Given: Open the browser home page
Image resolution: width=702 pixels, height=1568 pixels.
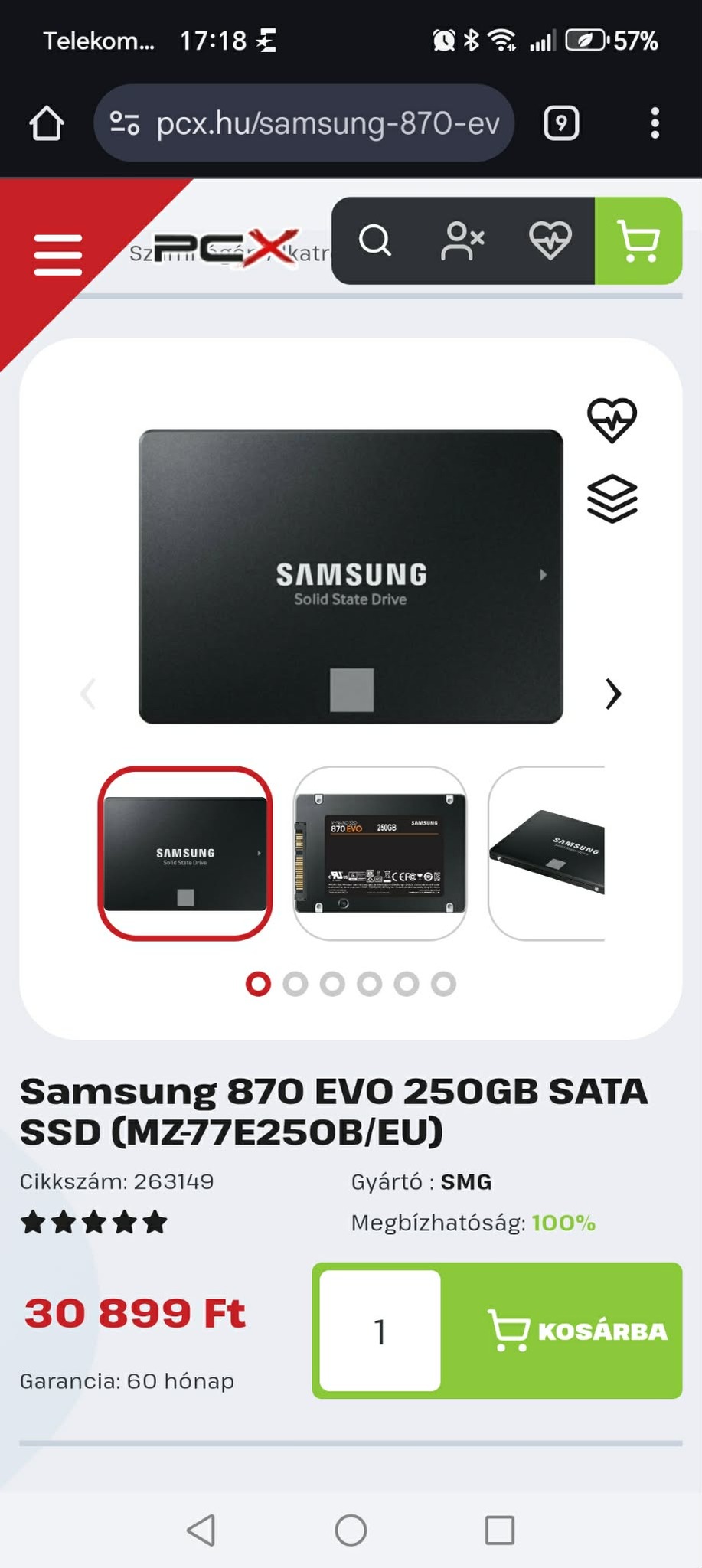Looking at the screenshot, I should click(47, 123).
